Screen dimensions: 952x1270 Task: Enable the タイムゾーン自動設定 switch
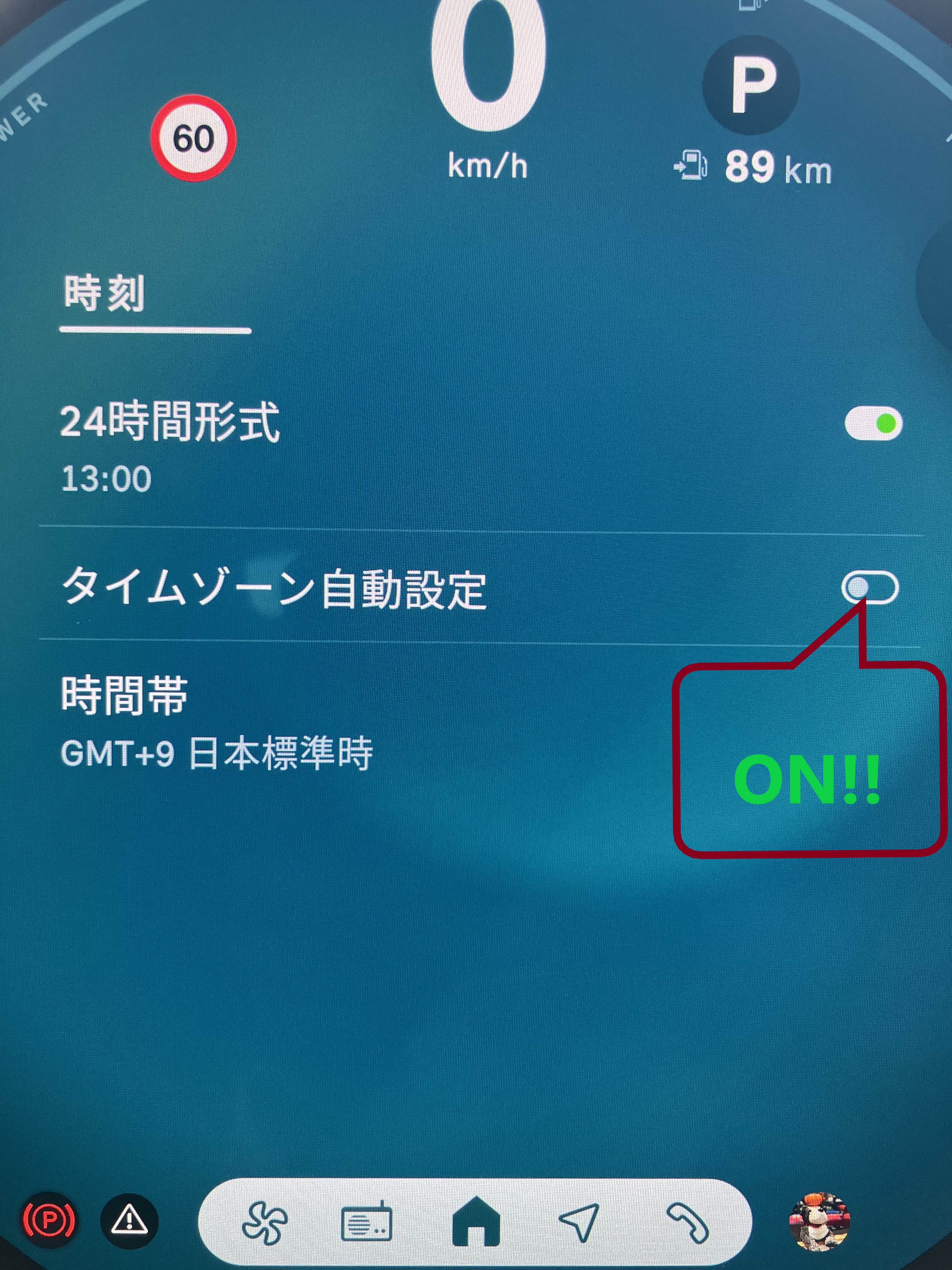pyautogui.click(x=869, y=588)
